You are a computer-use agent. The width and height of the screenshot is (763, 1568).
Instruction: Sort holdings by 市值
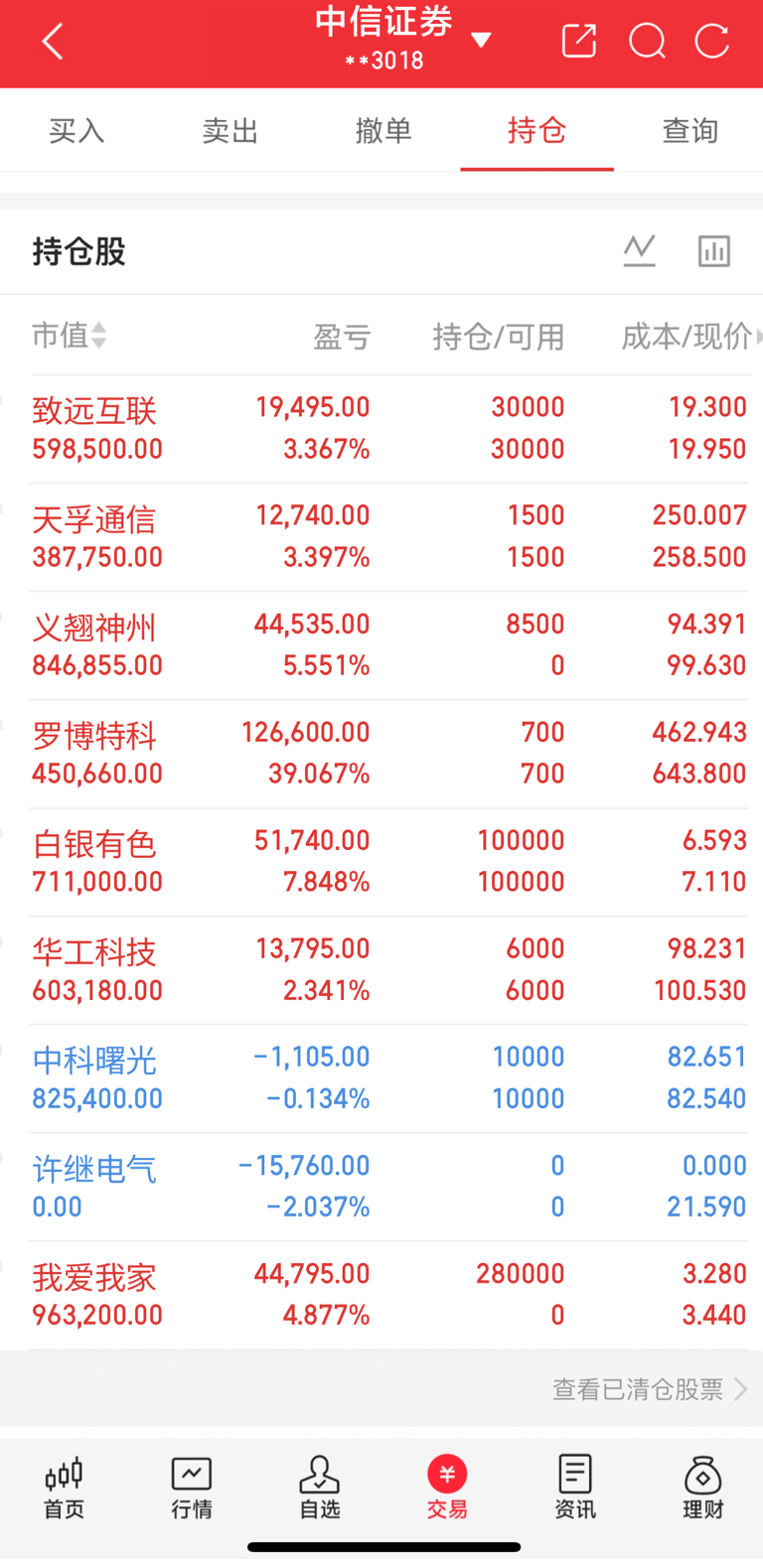point(69,336)
